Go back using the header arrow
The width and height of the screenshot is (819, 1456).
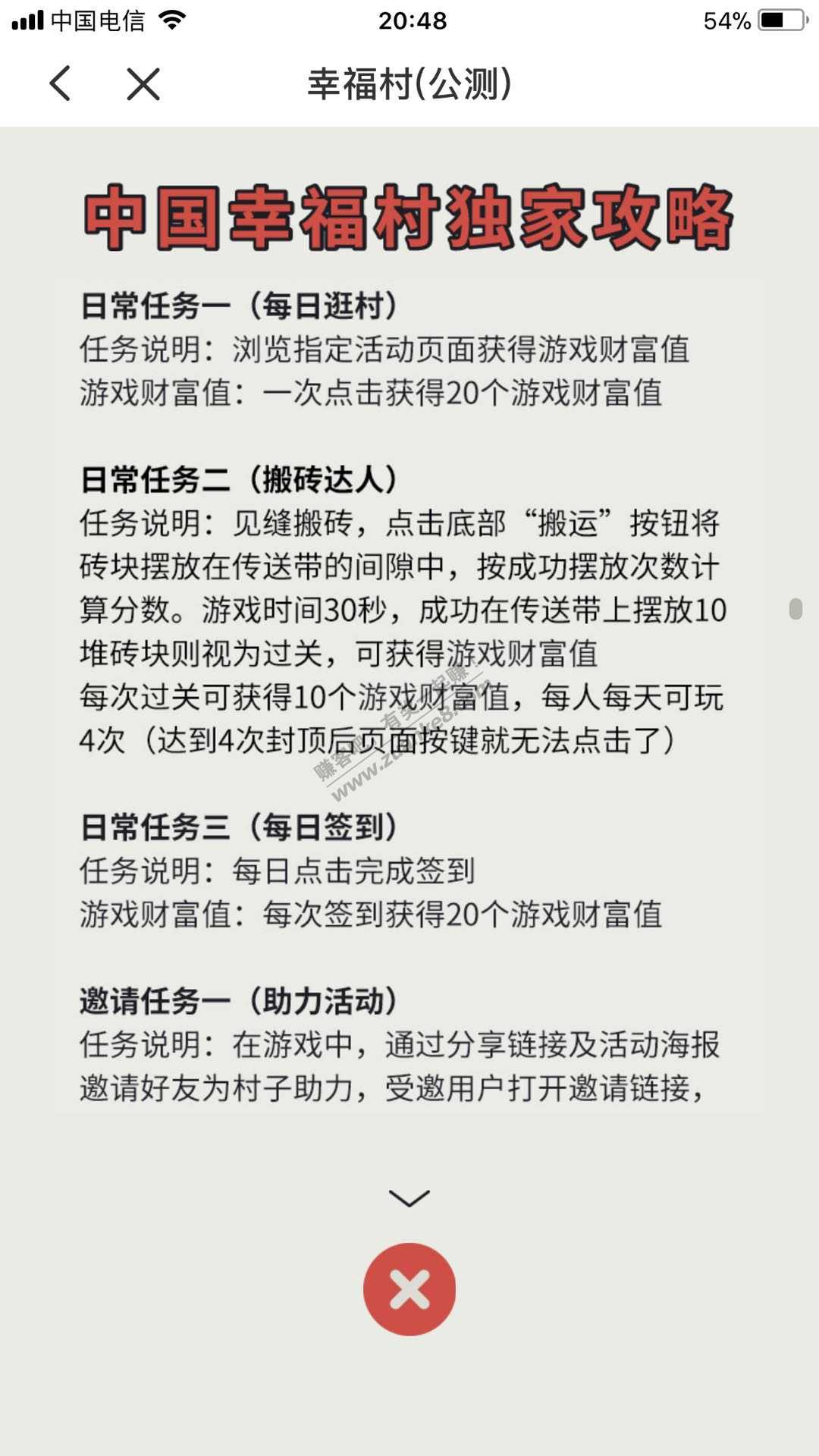60,83
